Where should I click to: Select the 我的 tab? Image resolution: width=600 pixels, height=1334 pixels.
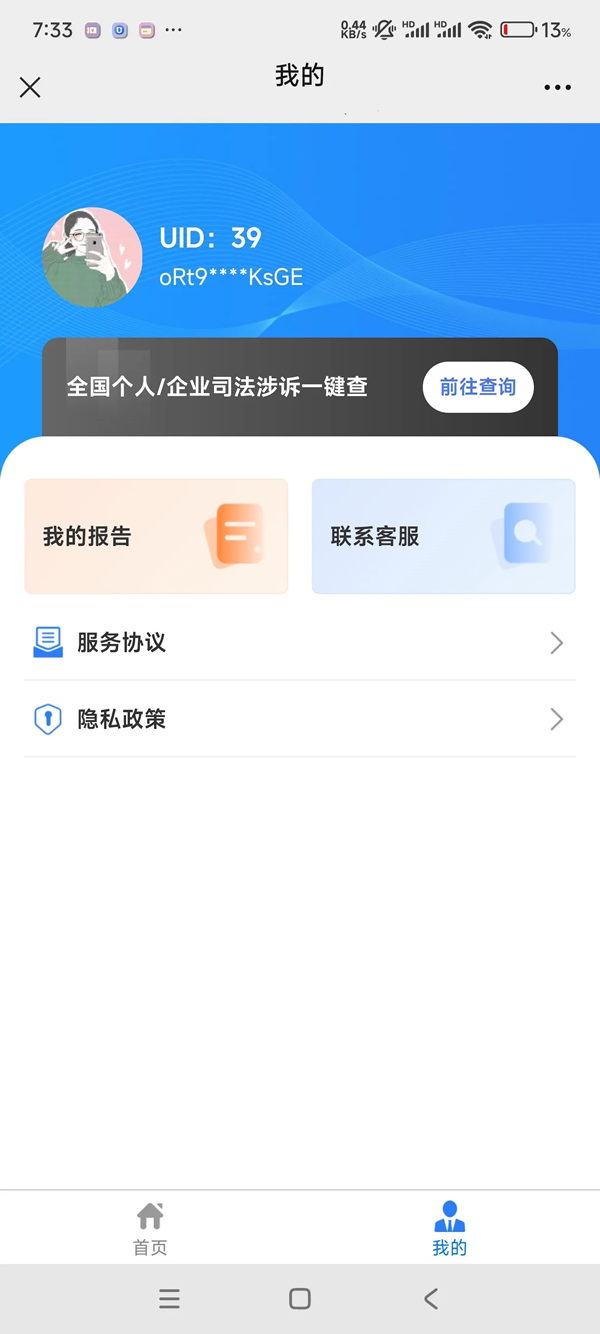click(449, 1229)
